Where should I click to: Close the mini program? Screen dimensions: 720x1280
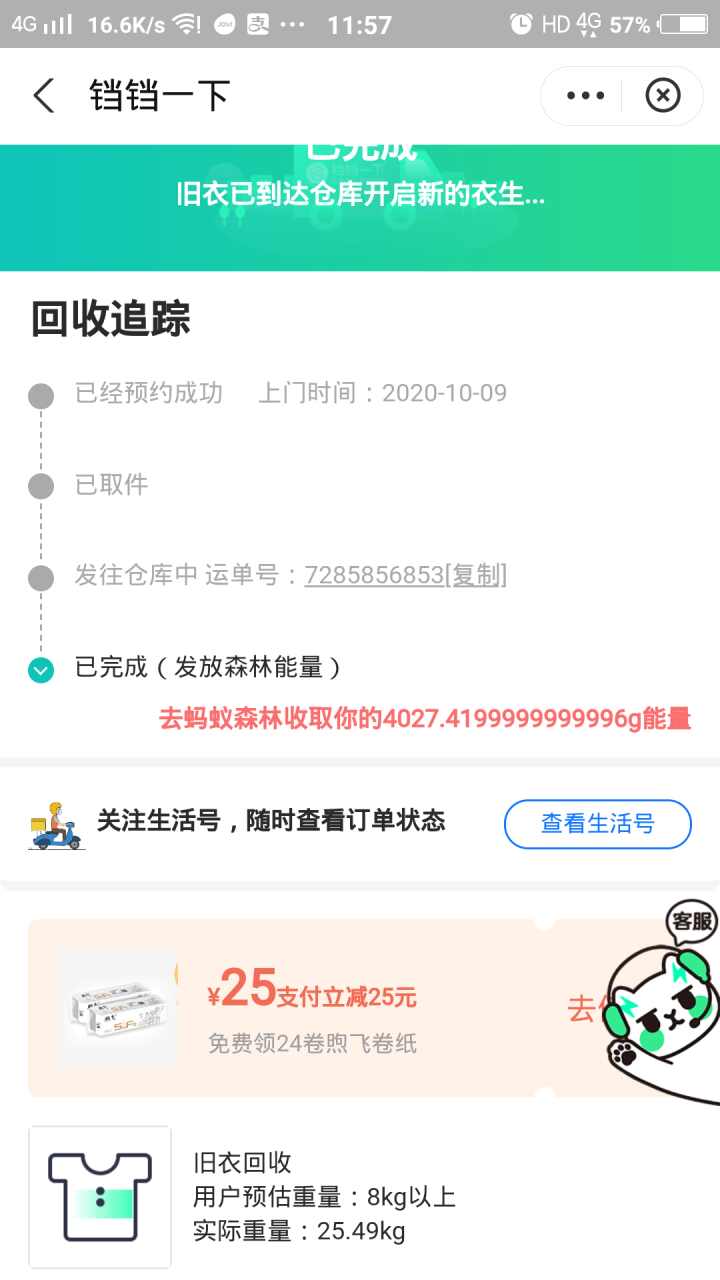[662, 96]
